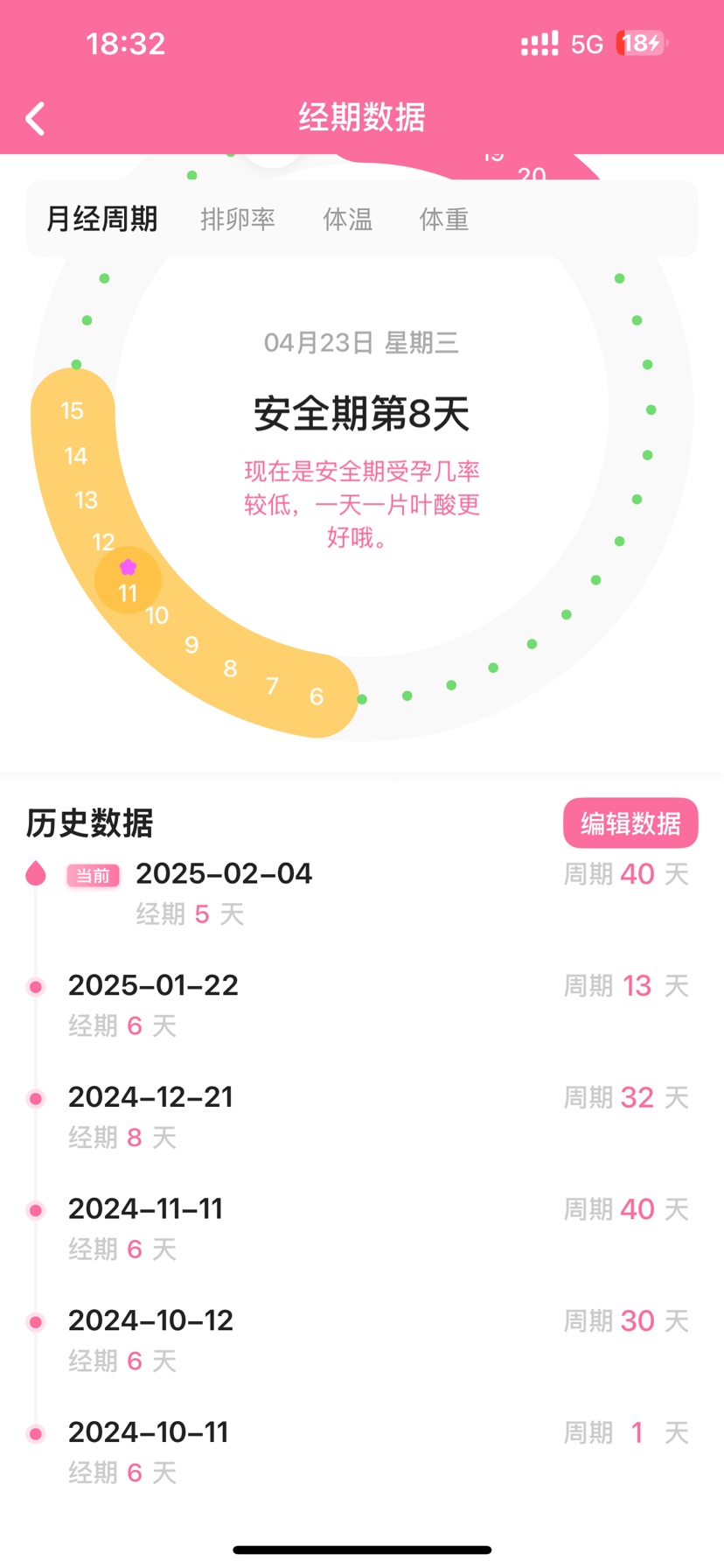Open the 2025-01-22 history record
Viewport: 724px width, 1568px height.
362,1004
